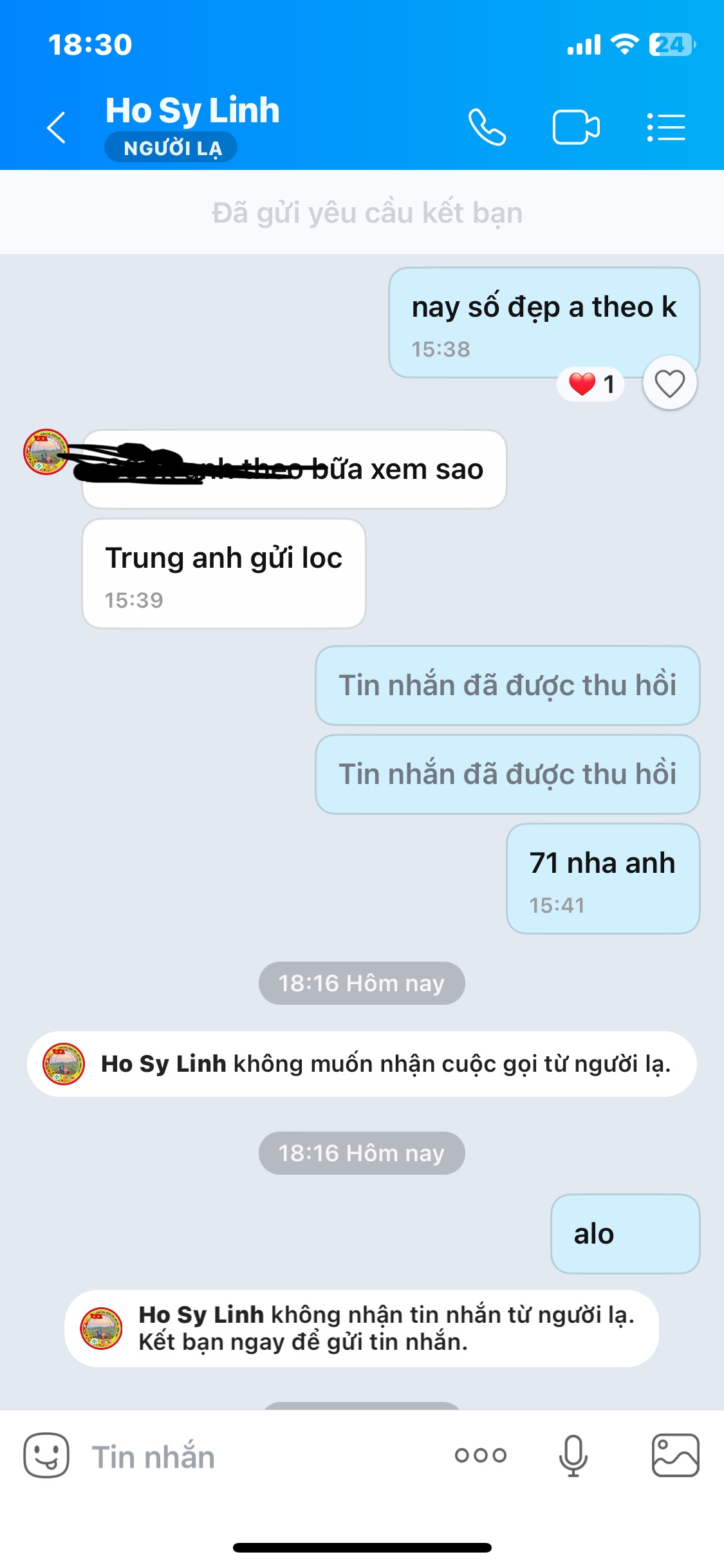Tap the heart react button on the message
Image resolution: width=724 pixels, height=1568 pixels.
[x=669, y=384]
